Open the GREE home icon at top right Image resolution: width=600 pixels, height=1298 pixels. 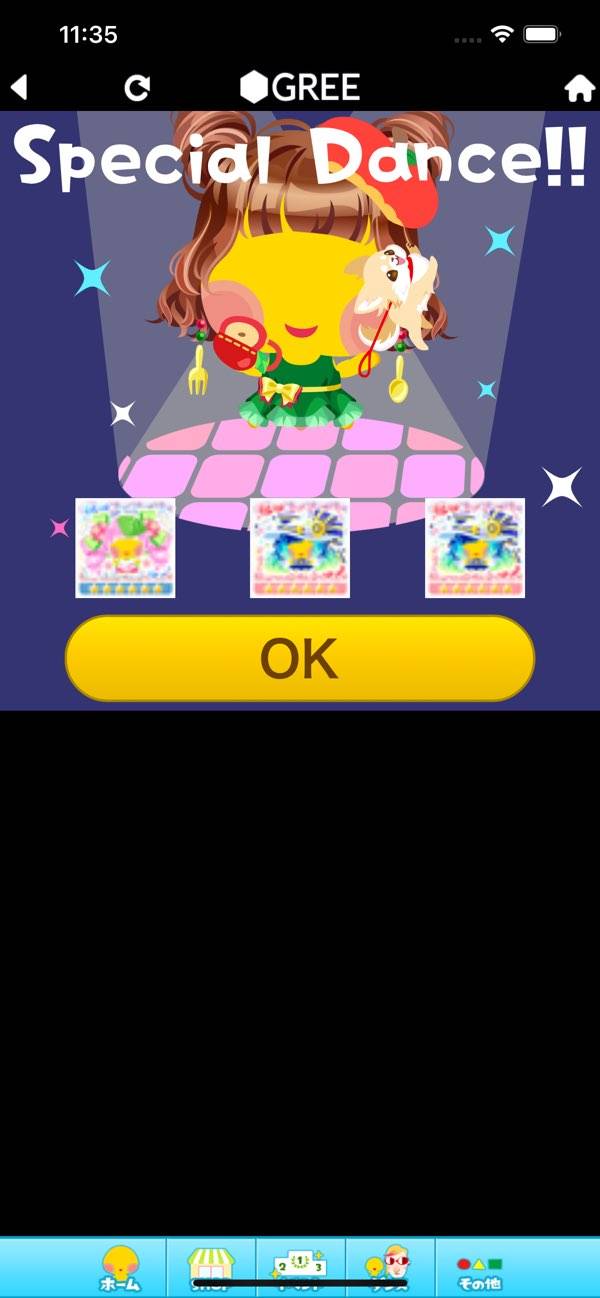[x=579, y=88]
